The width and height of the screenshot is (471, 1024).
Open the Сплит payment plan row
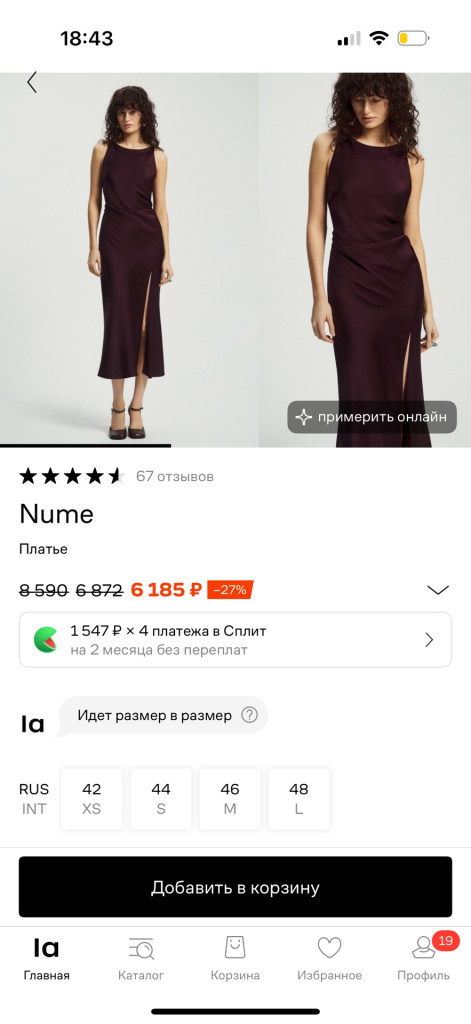(x=235, y=639)
